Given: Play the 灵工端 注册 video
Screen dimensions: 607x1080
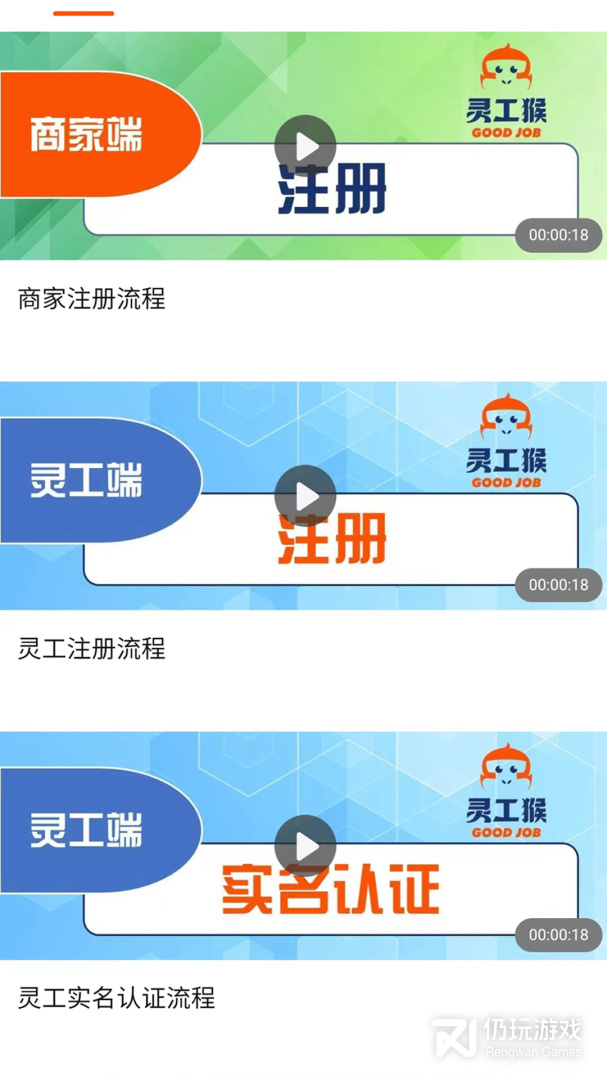Looking at the screenshot, I should [305, 496].
